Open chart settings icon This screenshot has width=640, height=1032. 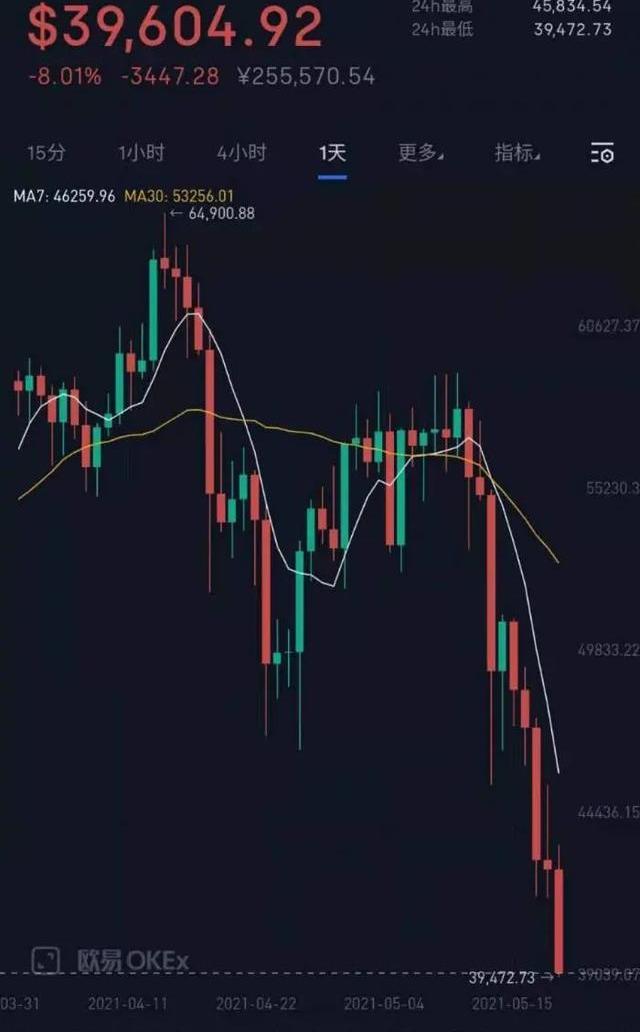602,153
